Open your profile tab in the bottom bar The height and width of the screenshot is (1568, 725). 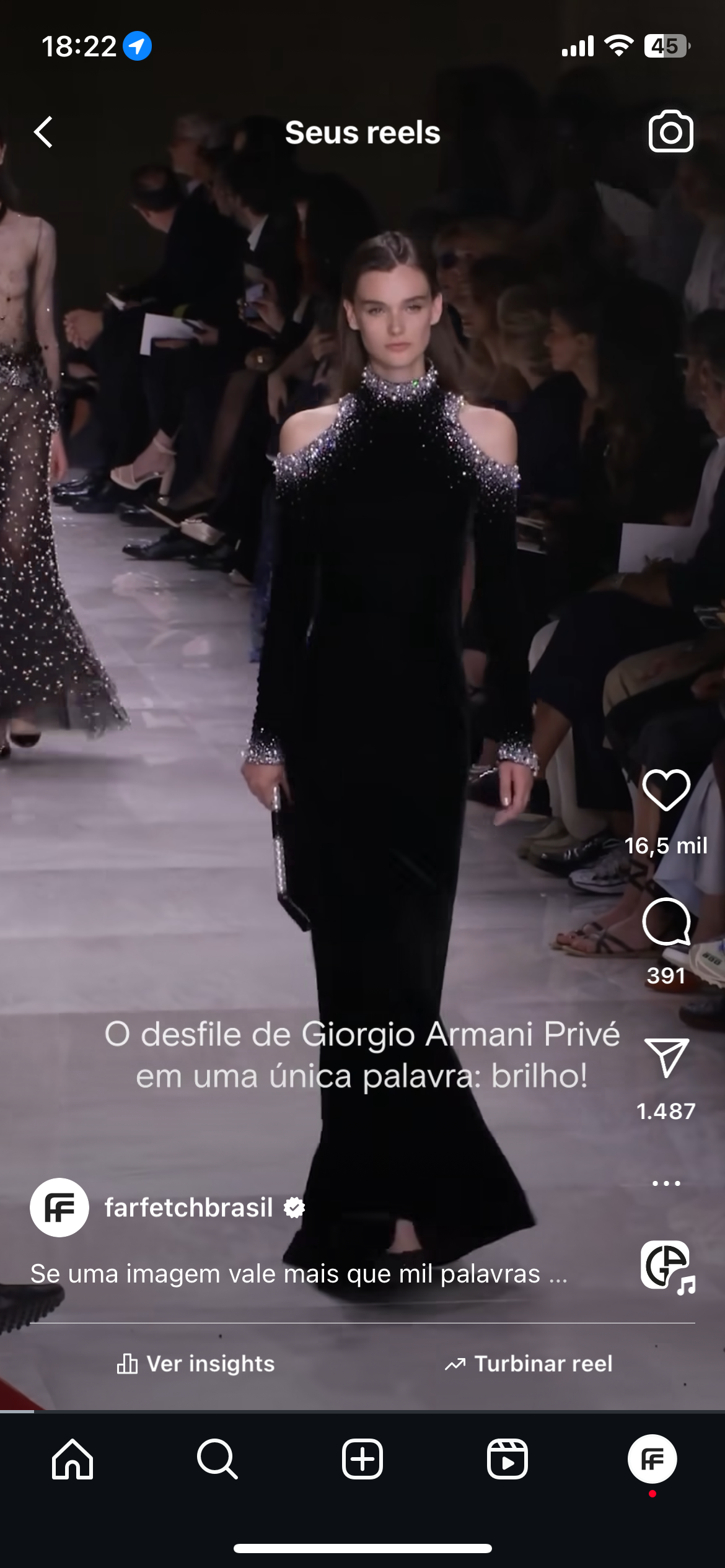tap(652, 1459)
